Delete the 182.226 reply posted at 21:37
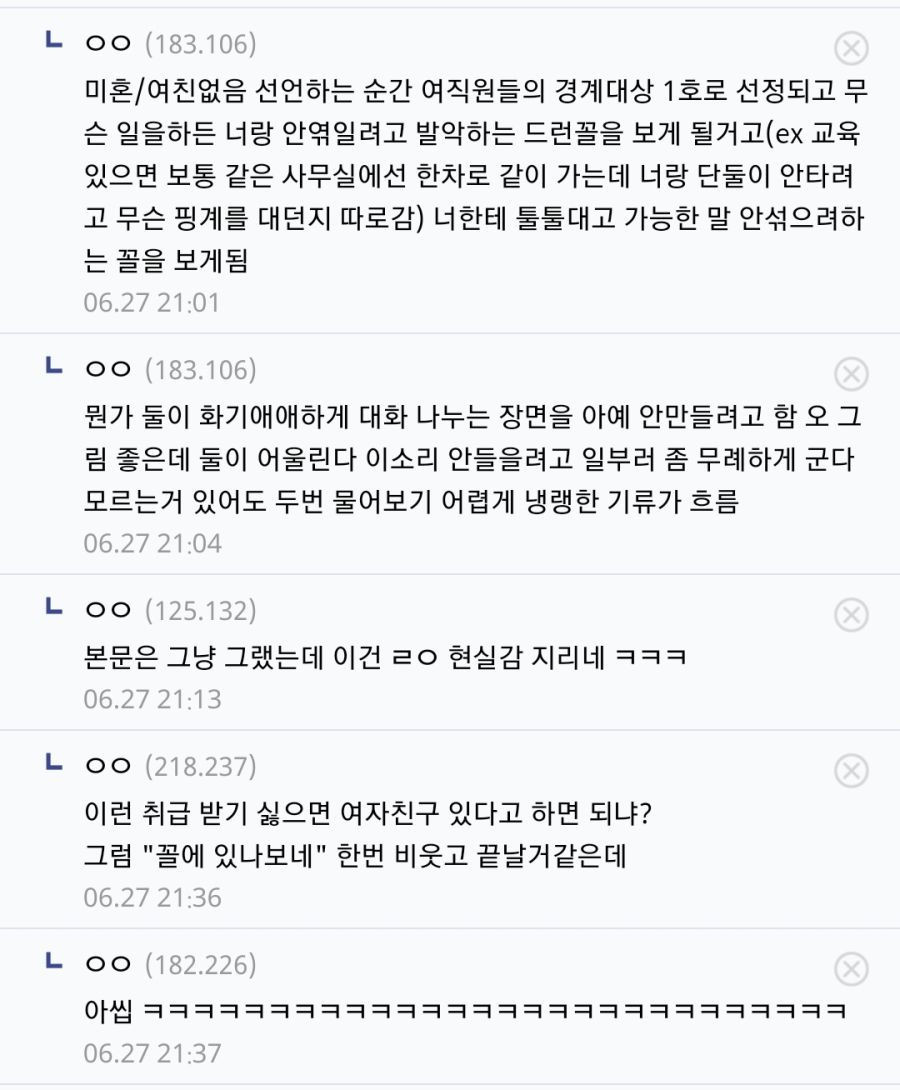This screenshot has width=900, height=1090. (x=851, y=968)
